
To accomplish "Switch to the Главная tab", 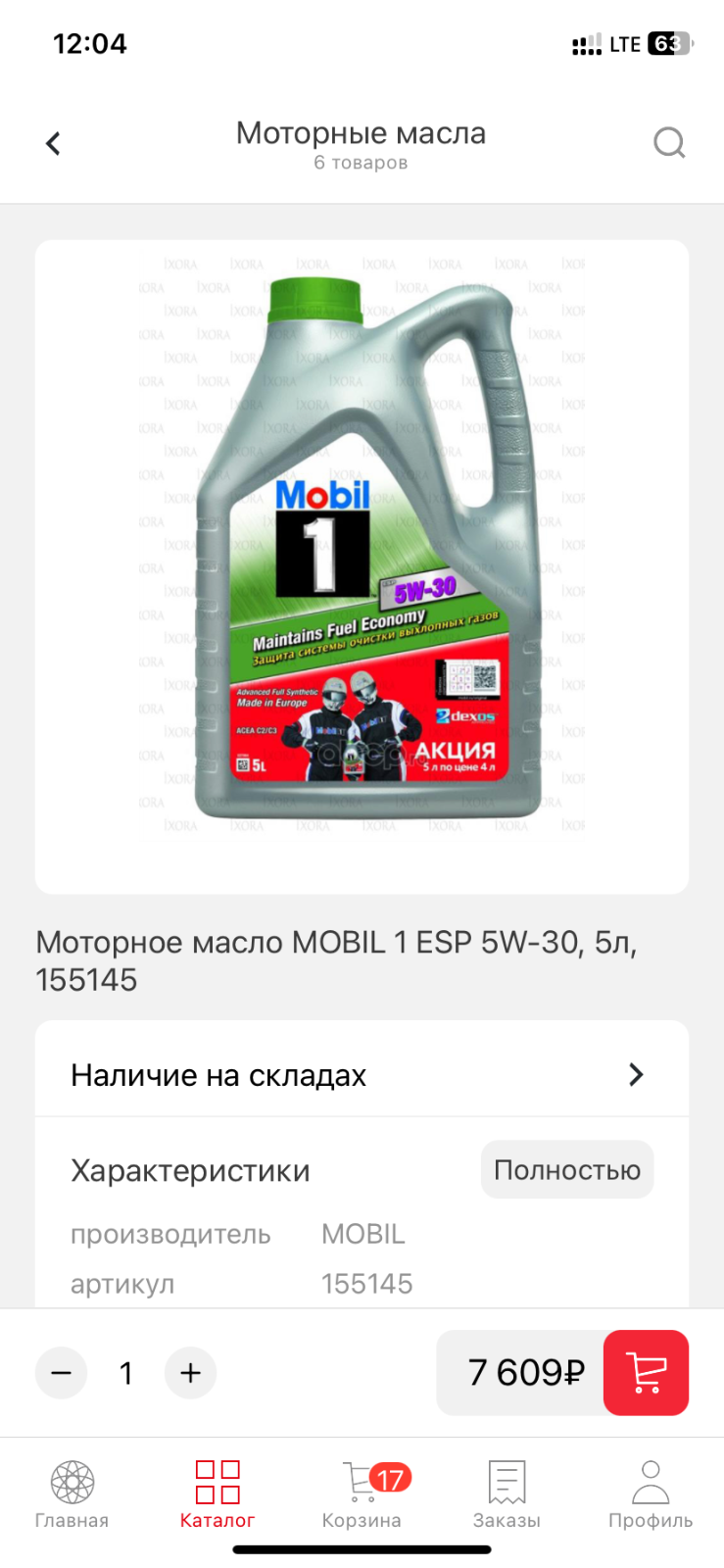I will [72, 1495].
